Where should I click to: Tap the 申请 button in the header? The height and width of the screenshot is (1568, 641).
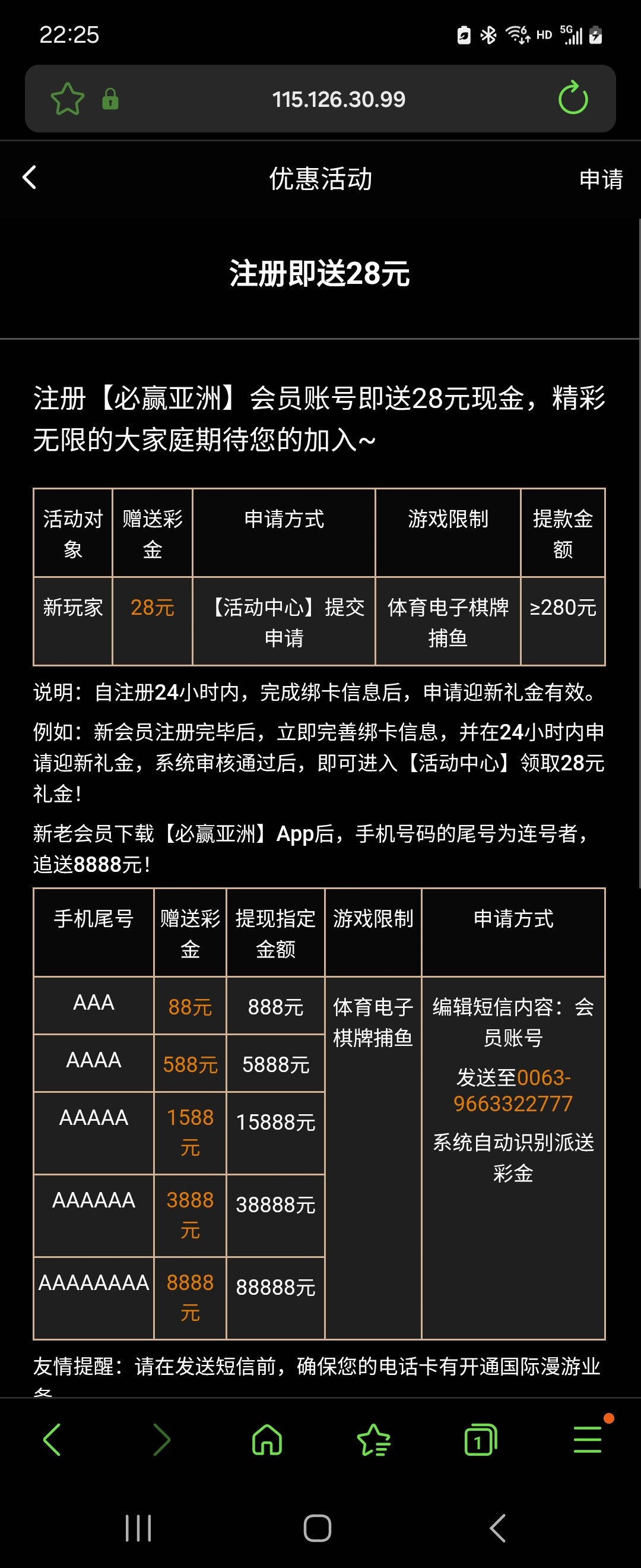click(x=600, y=179)
